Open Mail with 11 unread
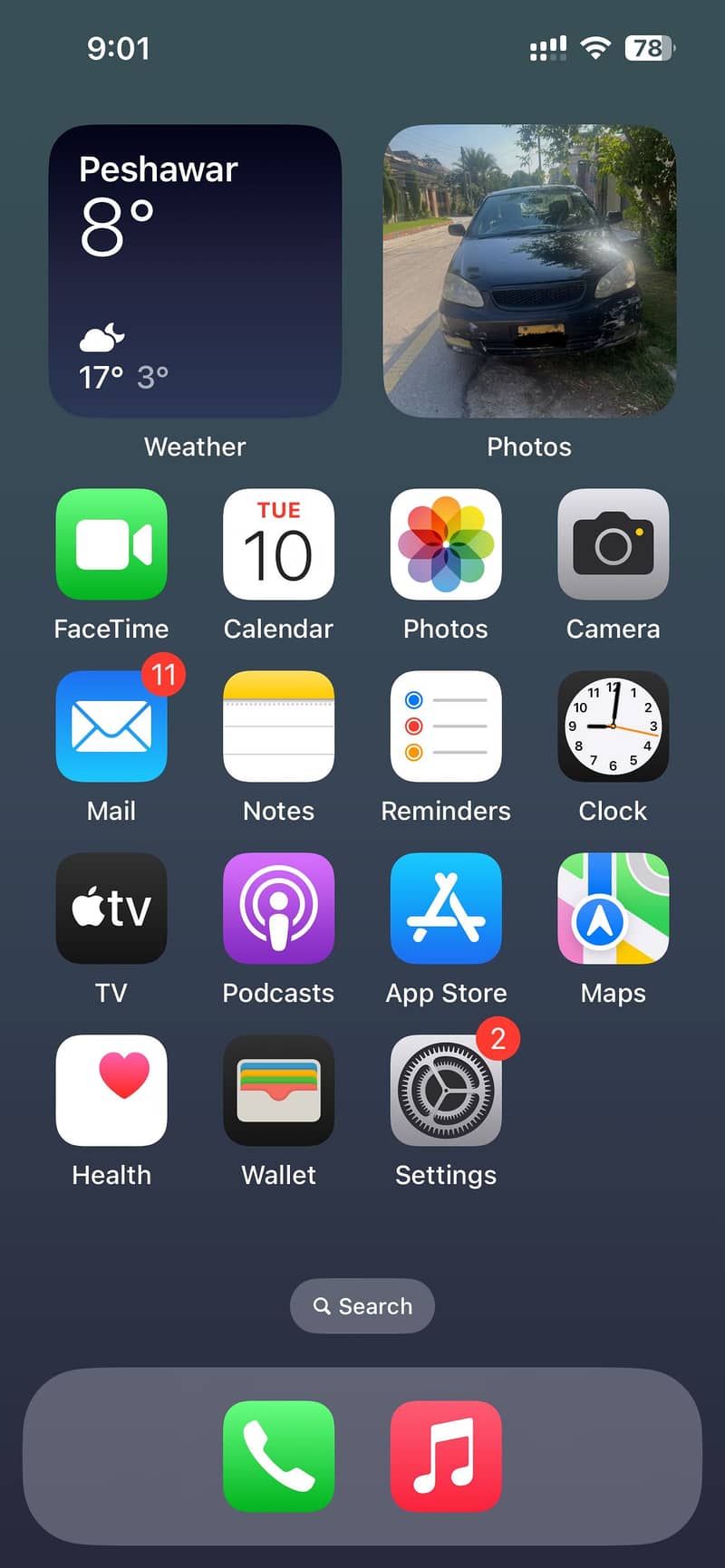Screen dimensions: 725x1568 click(111, 726)
